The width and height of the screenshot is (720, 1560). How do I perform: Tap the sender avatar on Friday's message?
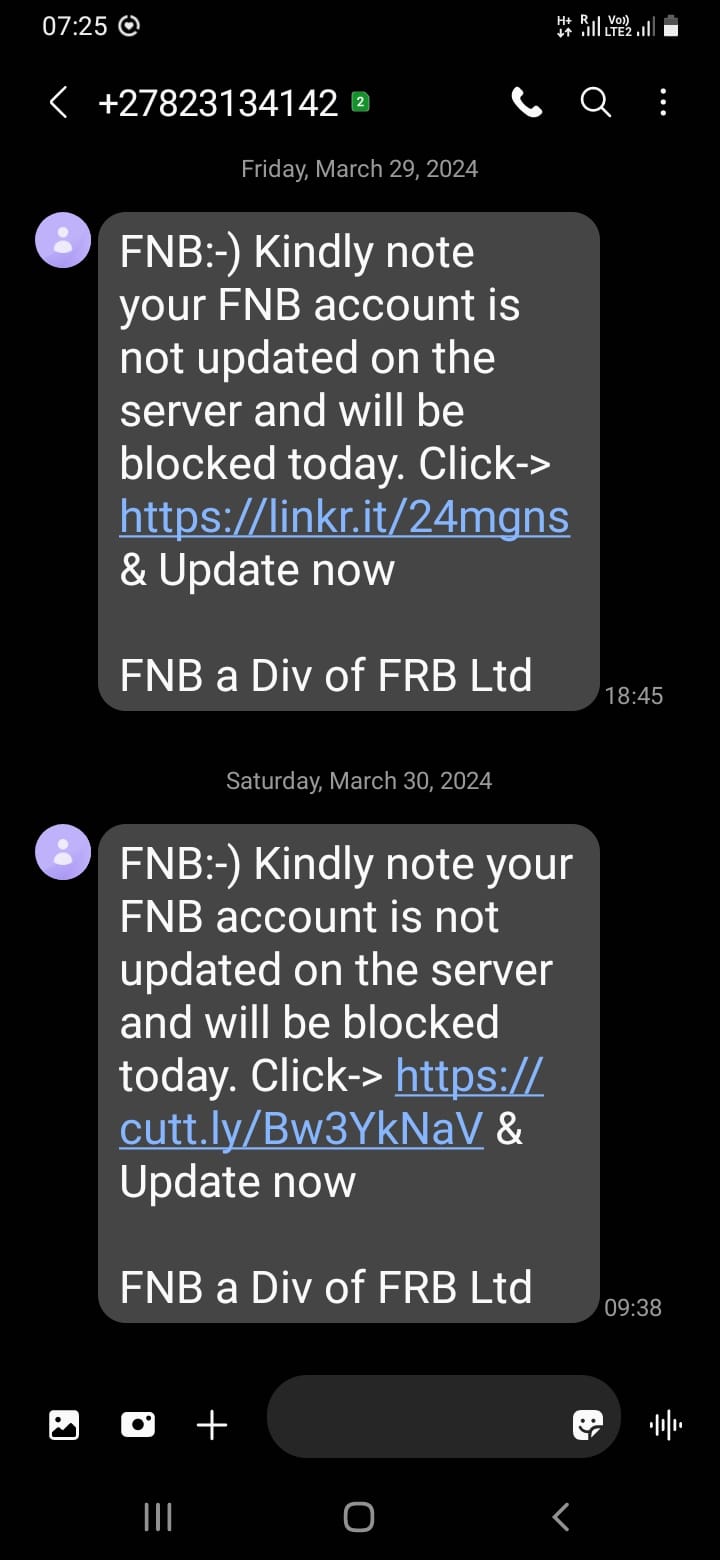(63, 240)
